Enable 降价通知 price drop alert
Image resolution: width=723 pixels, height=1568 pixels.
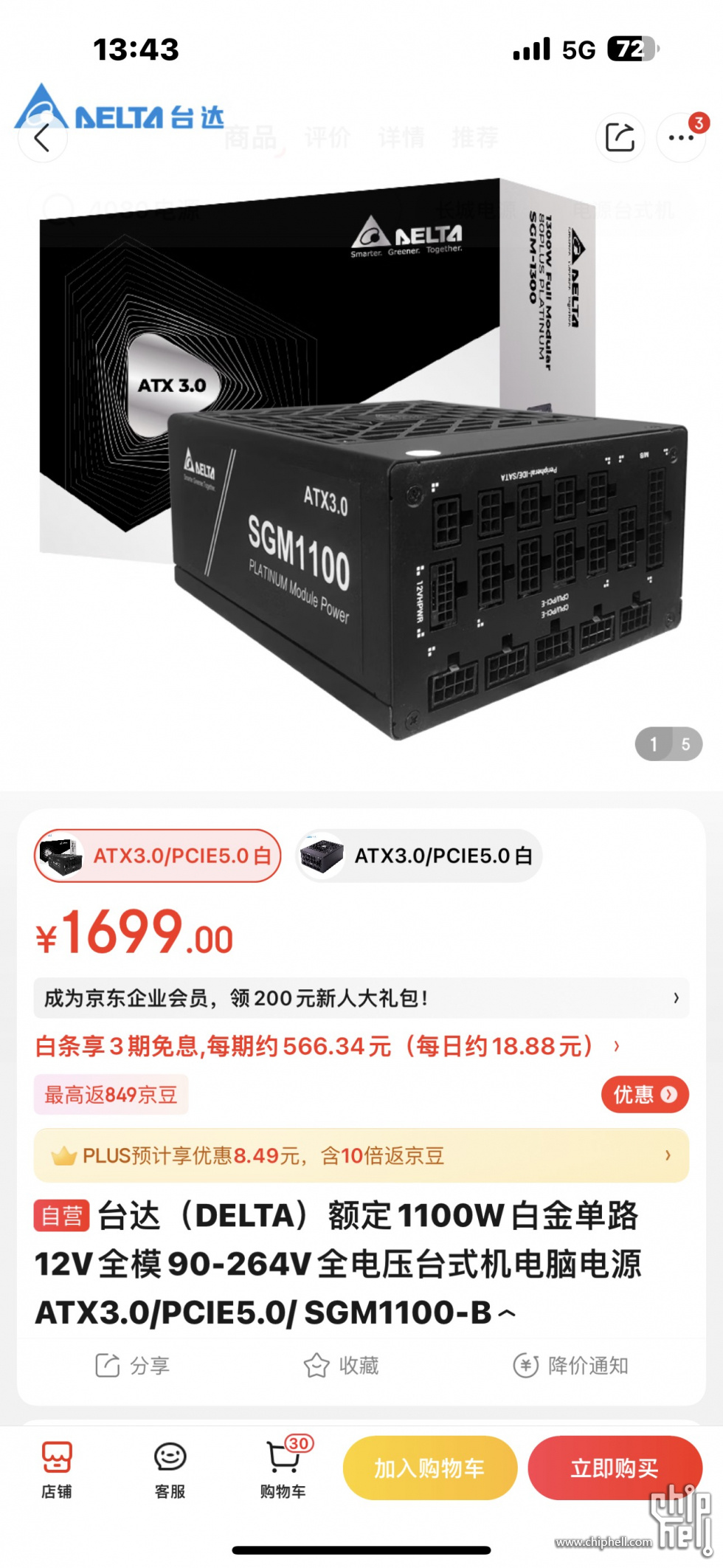coord(571,1366)
